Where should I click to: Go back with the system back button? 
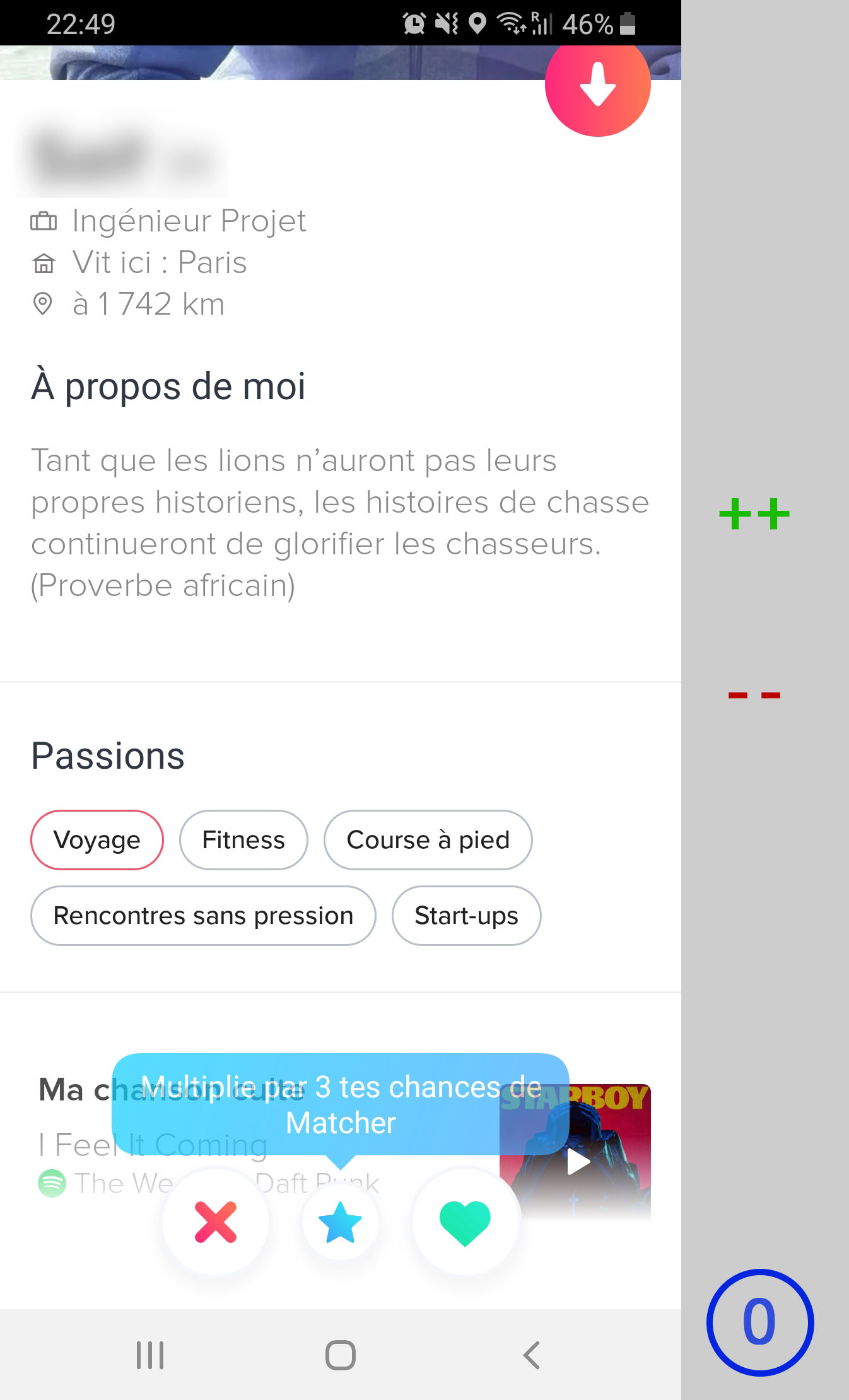pos(532,1355)
